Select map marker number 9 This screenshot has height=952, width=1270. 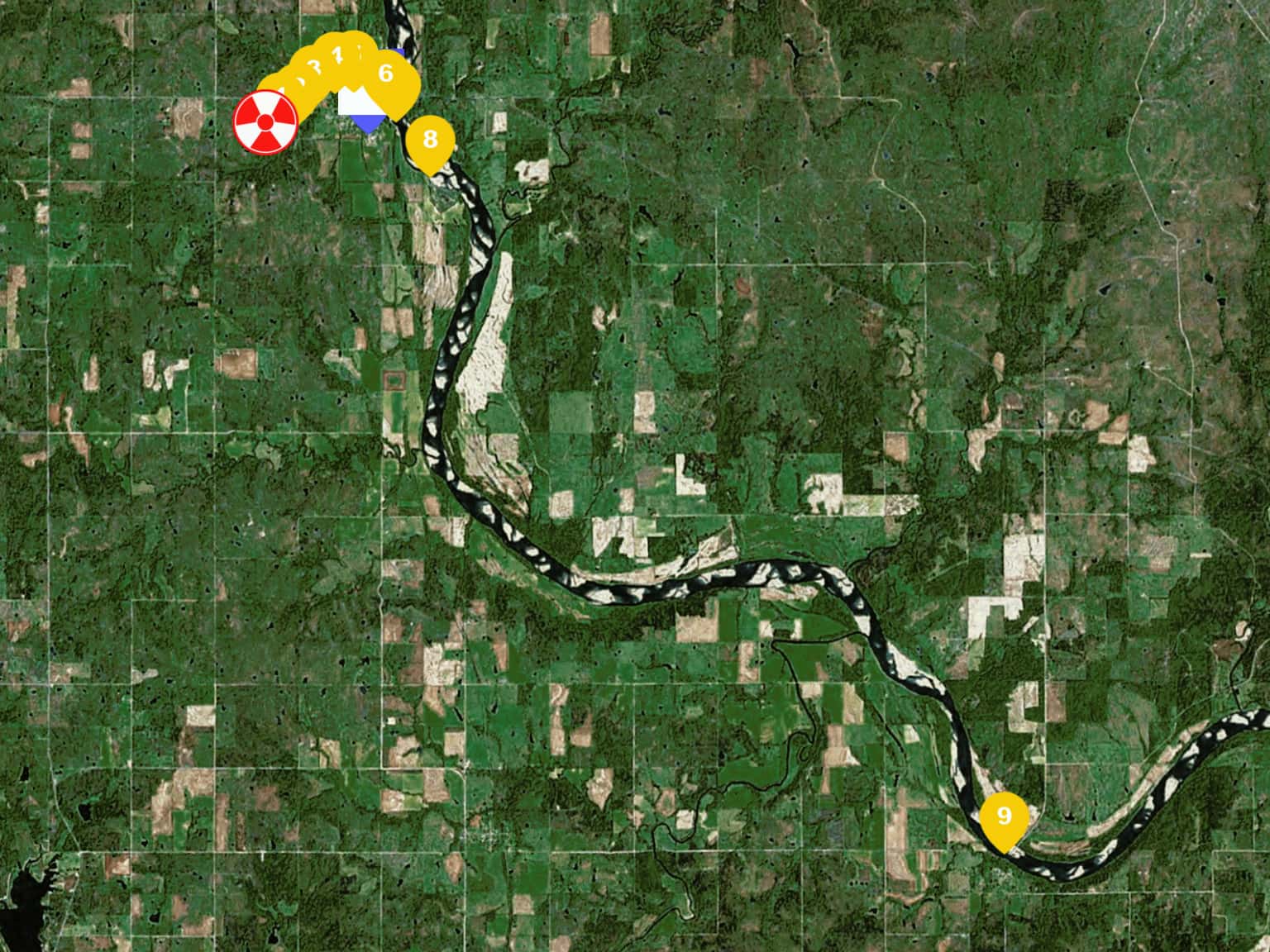coord(1004,817)
